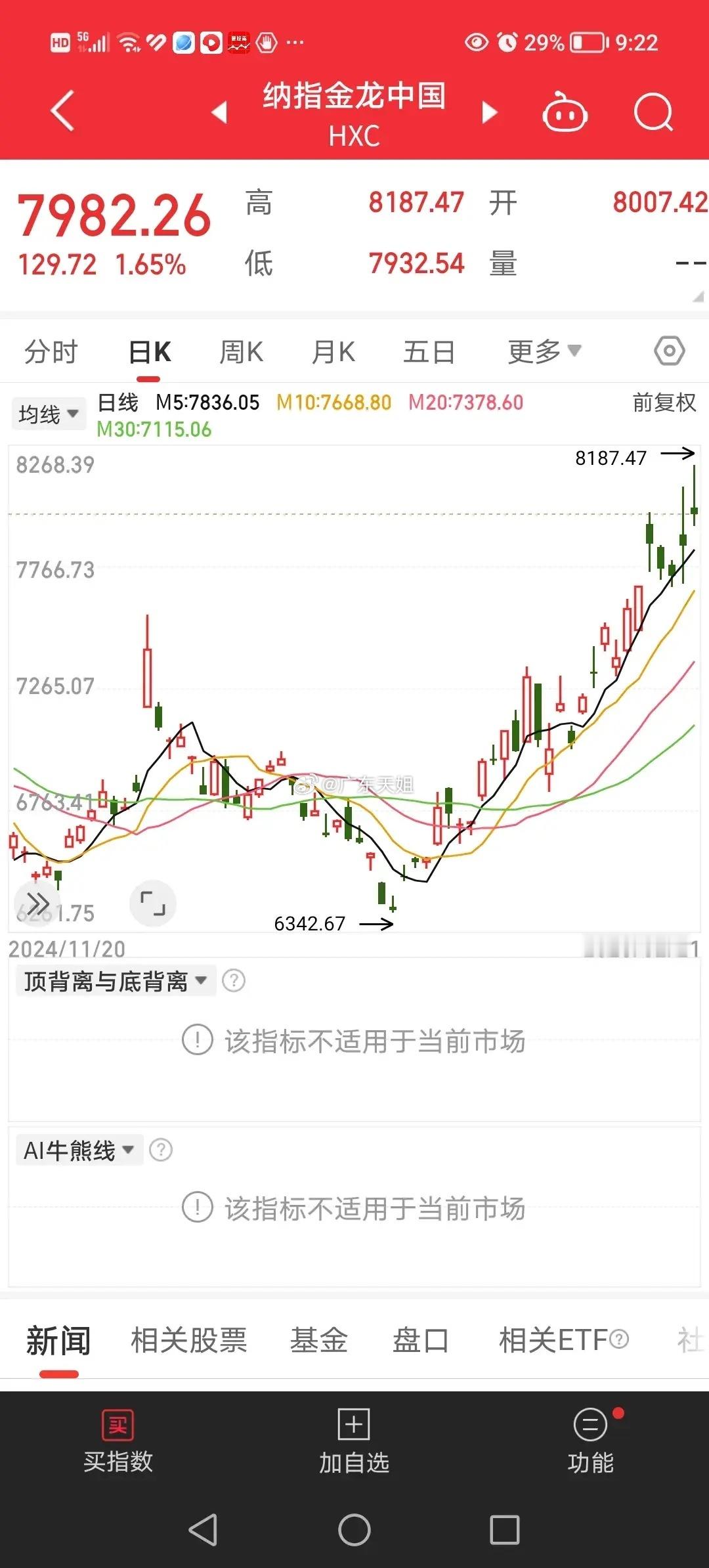Select the 周K weekly chart tab
Viewport: 709px width, 1568px height.
[x=241, y=352]
